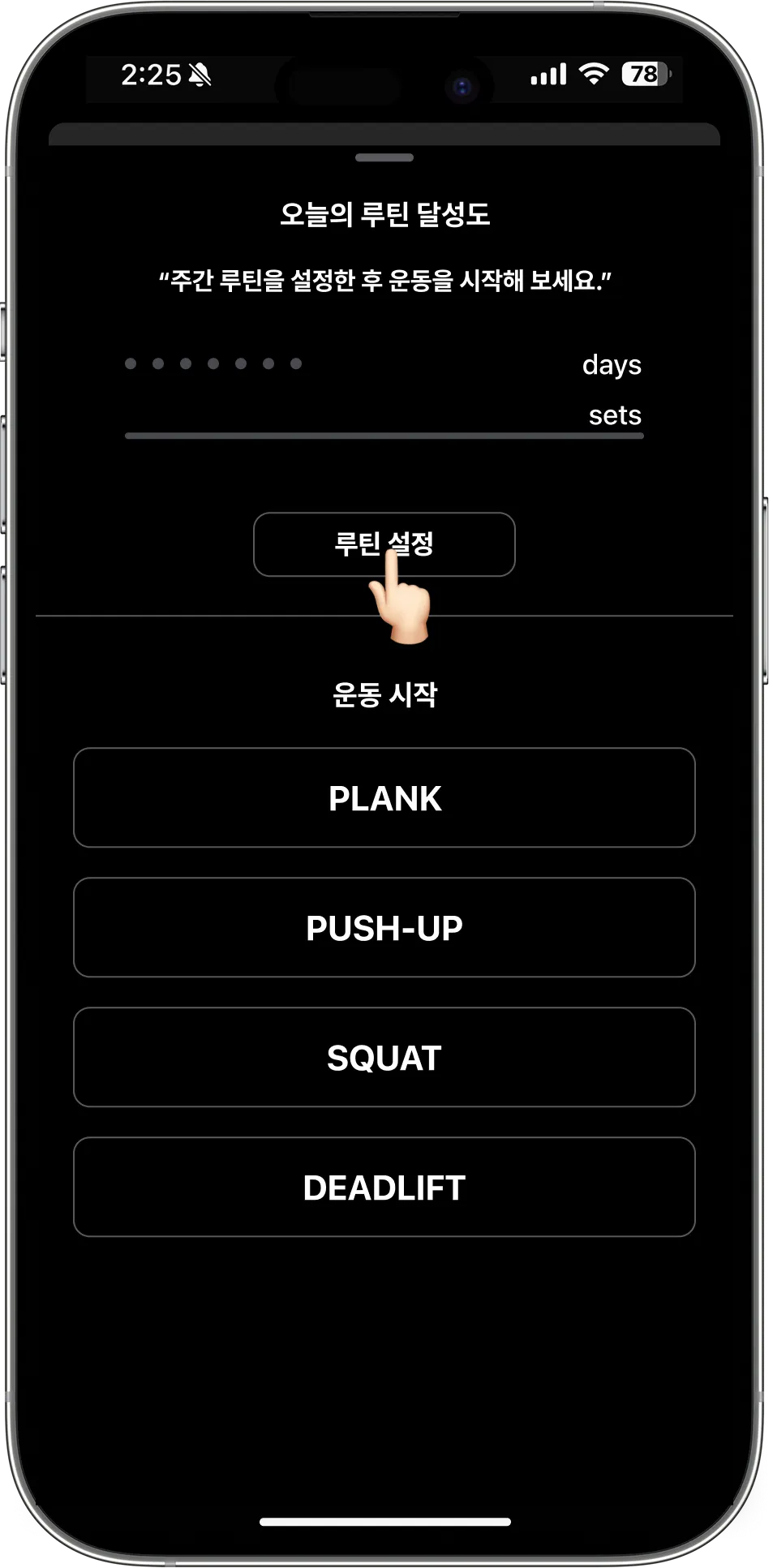Screen dimensions: 773x1568
Task: Tap the 루틴 설정 button
Action: [x=384, y=543]
